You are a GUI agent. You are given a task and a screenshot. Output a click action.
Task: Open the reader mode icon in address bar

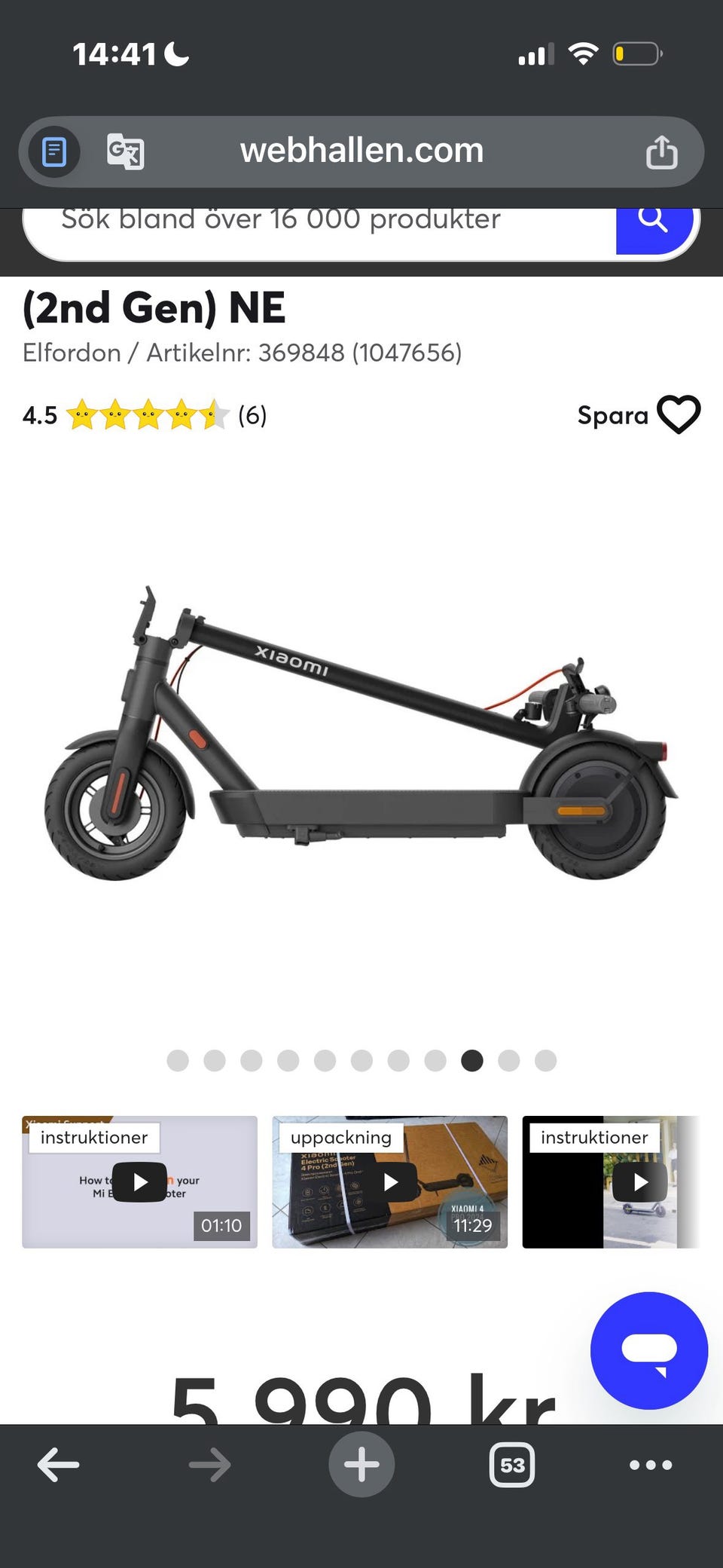pos(54,152)
